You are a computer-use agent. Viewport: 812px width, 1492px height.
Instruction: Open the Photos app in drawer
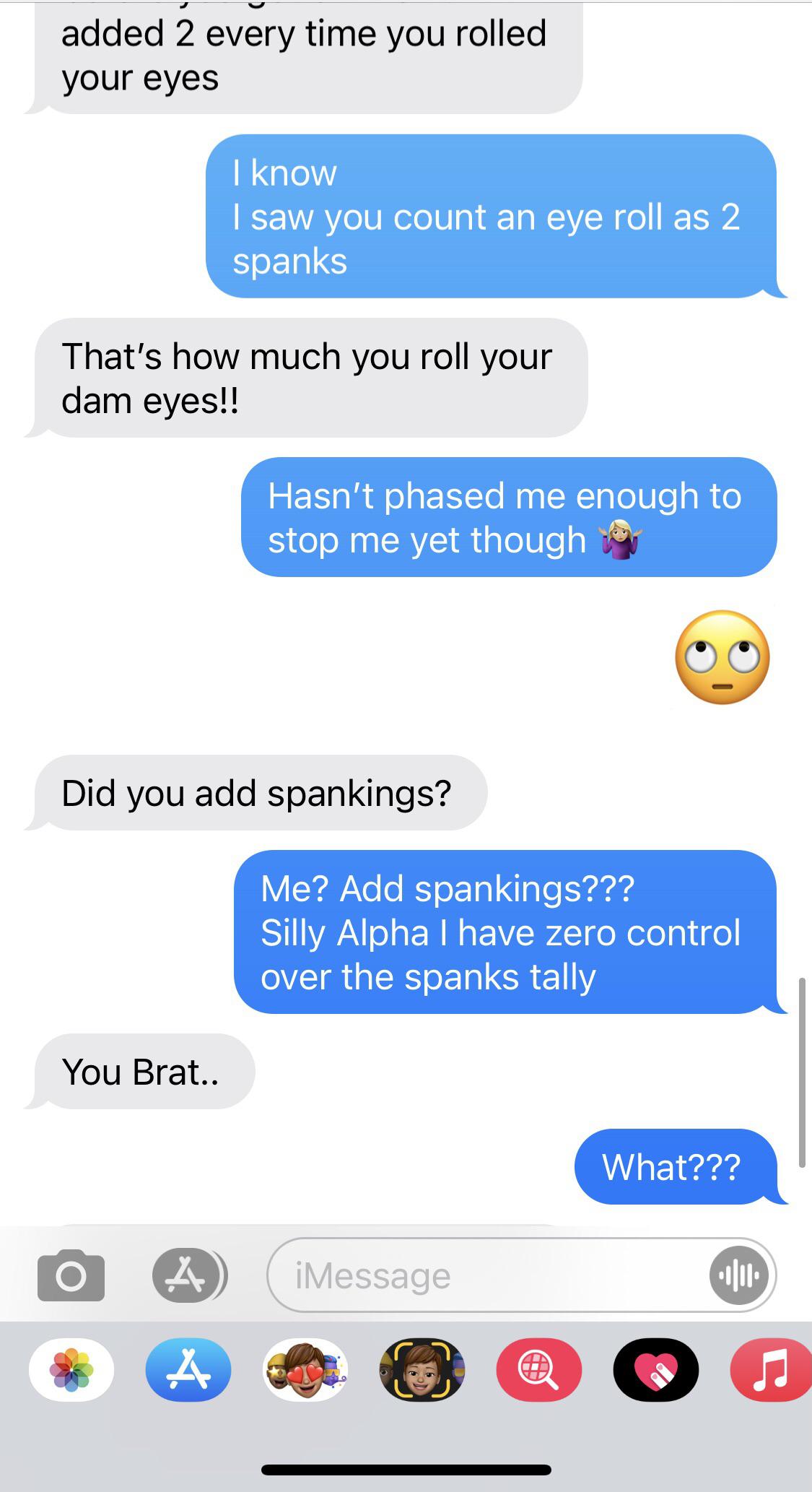point(71,1370)
